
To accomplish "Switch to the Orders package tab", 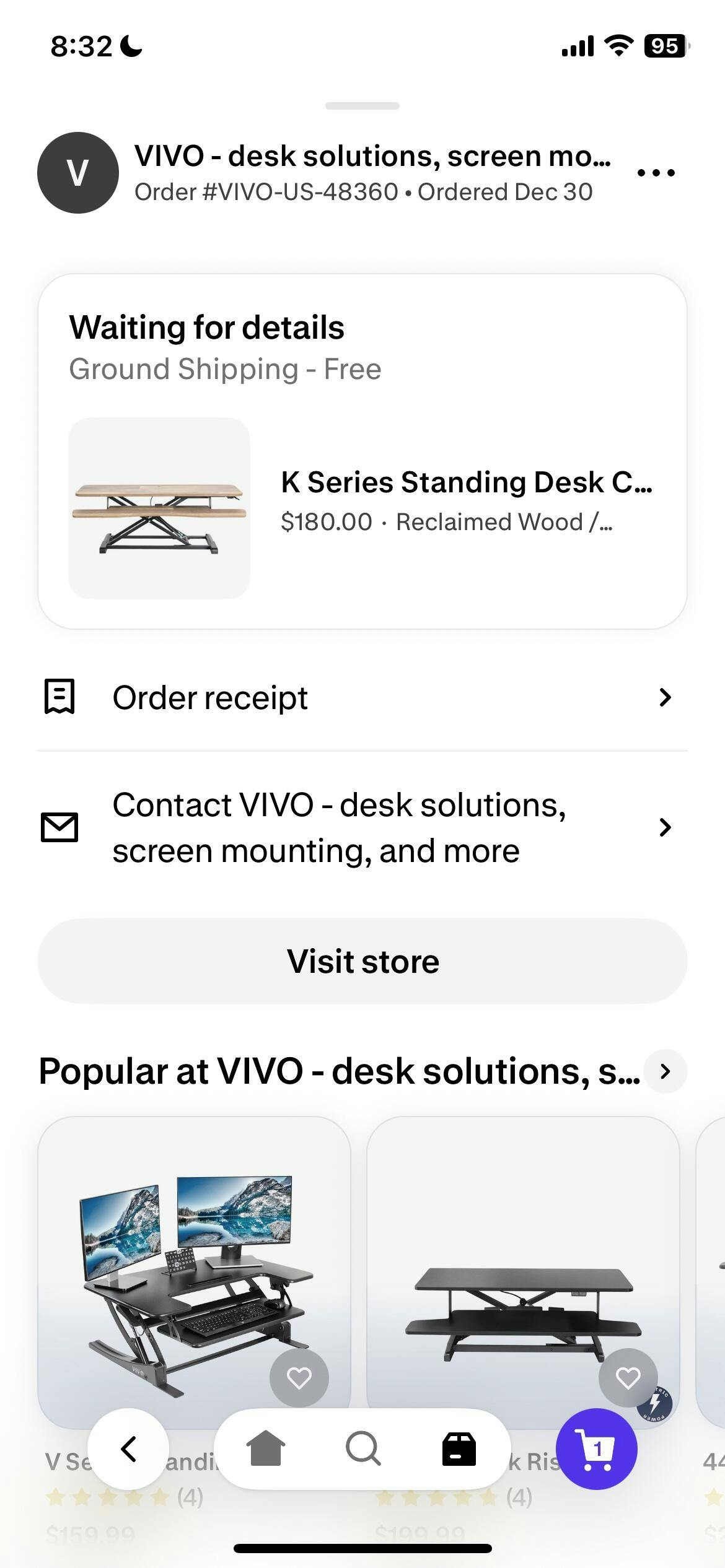I will [459, 1449].
